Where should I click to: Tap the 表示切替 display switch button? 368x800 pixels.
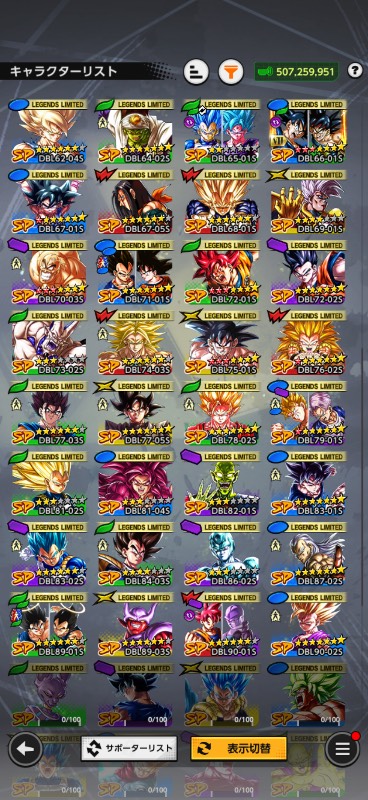click(239, 748)
